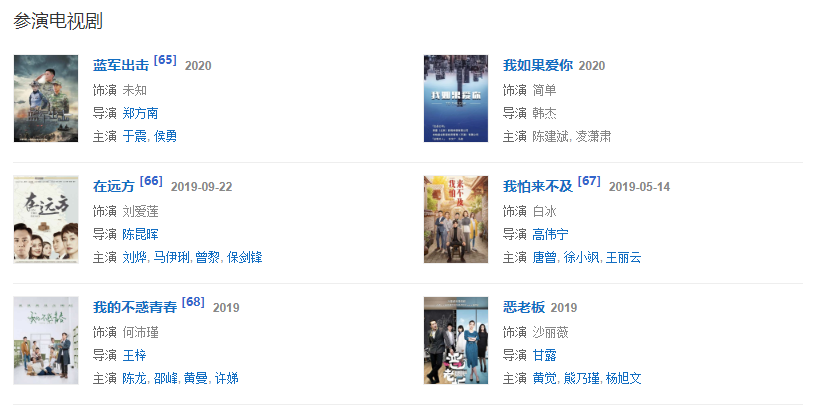The width and height of the screenshot is (833, 410).
Task: View director 王梓's page
Action: click(x=134, y=355)
